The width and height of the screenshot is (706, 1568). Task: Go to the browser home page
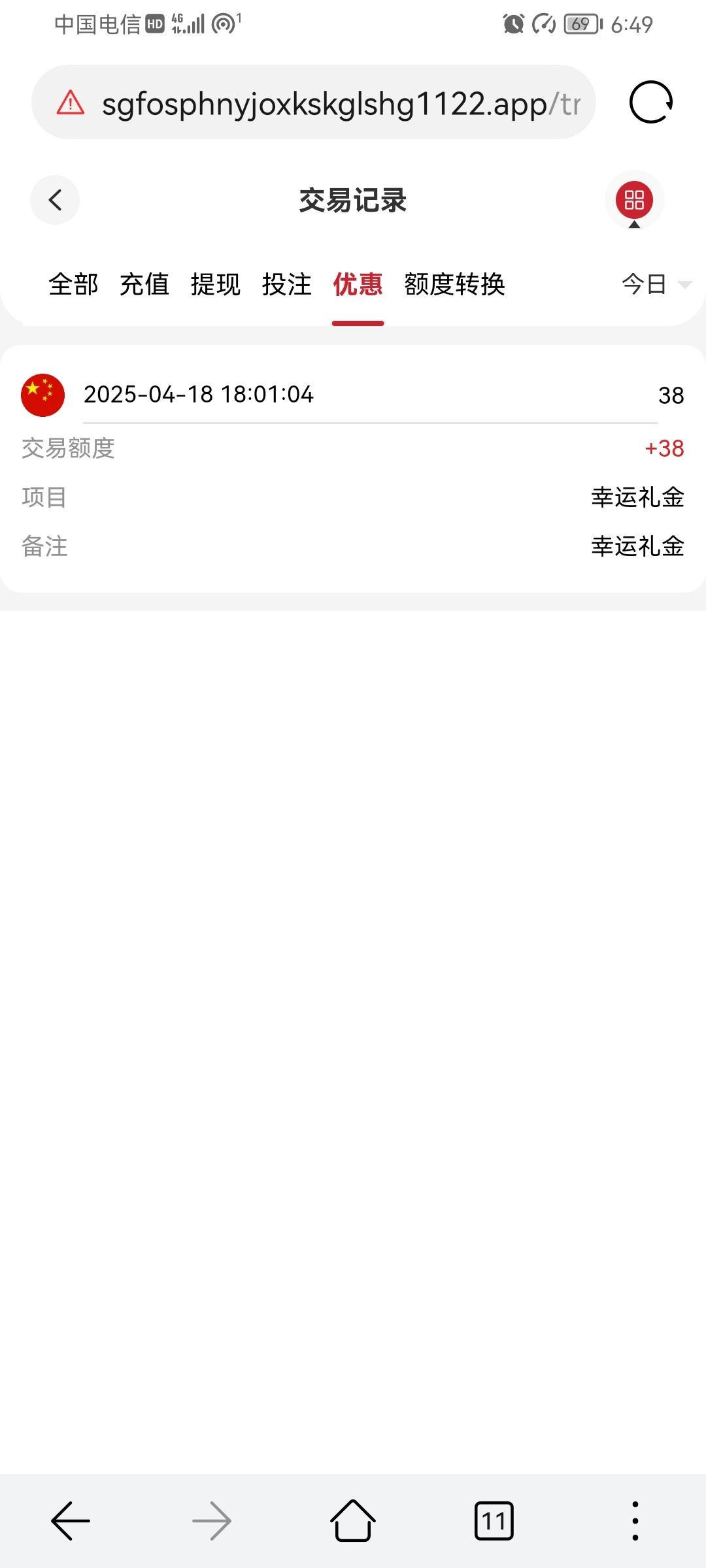coord(353,1521)
